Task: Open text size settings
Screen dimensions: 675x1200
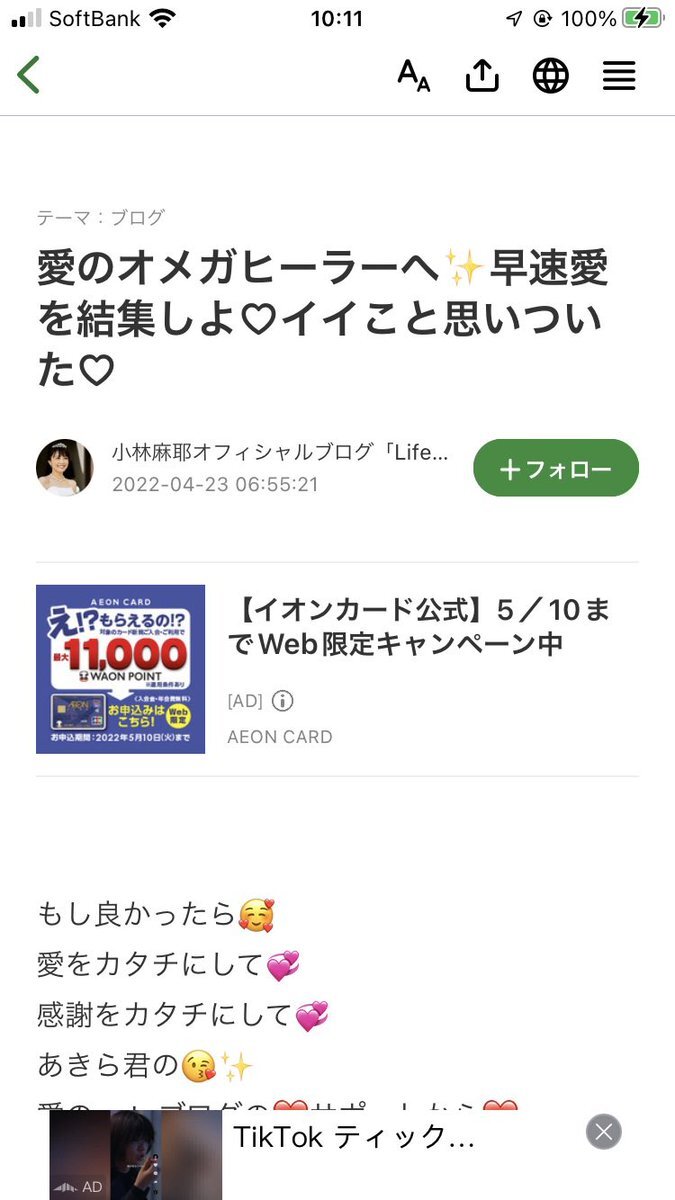Action: tap(413, 75)
